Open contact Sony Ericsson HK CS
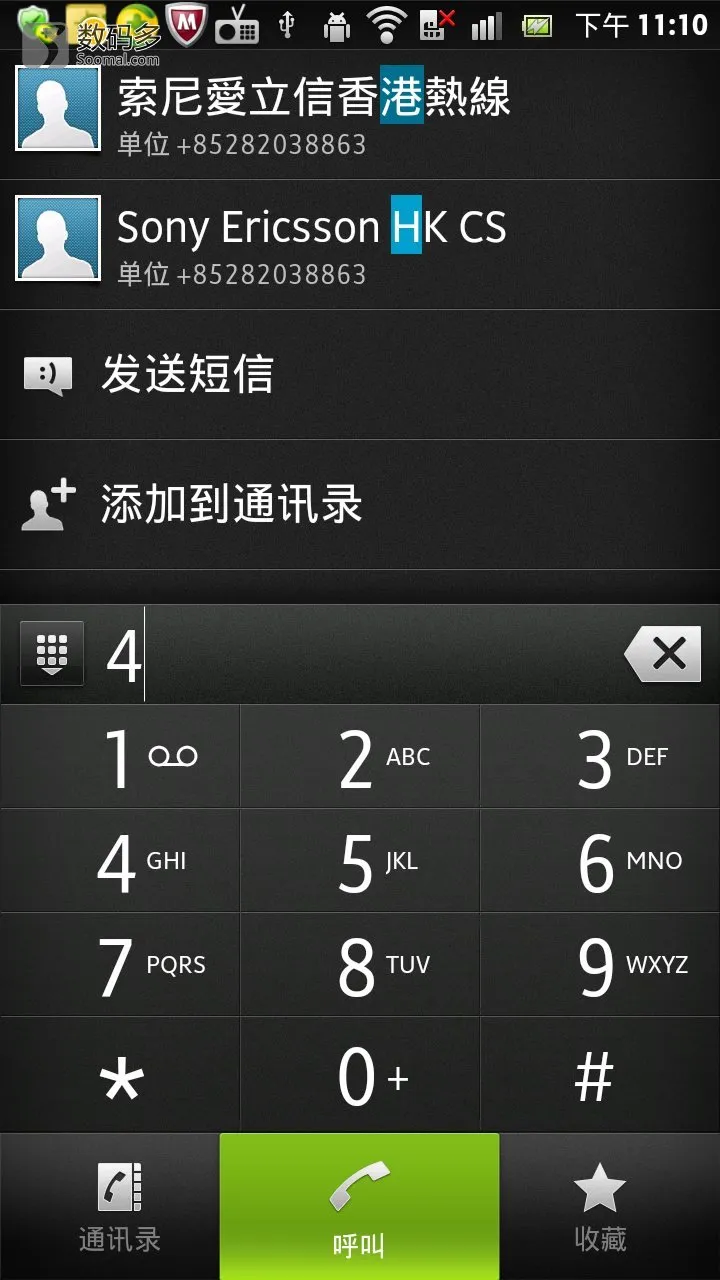Image resolution: width=720 pixels, height=1280 pixels. (x=360, y=245)
